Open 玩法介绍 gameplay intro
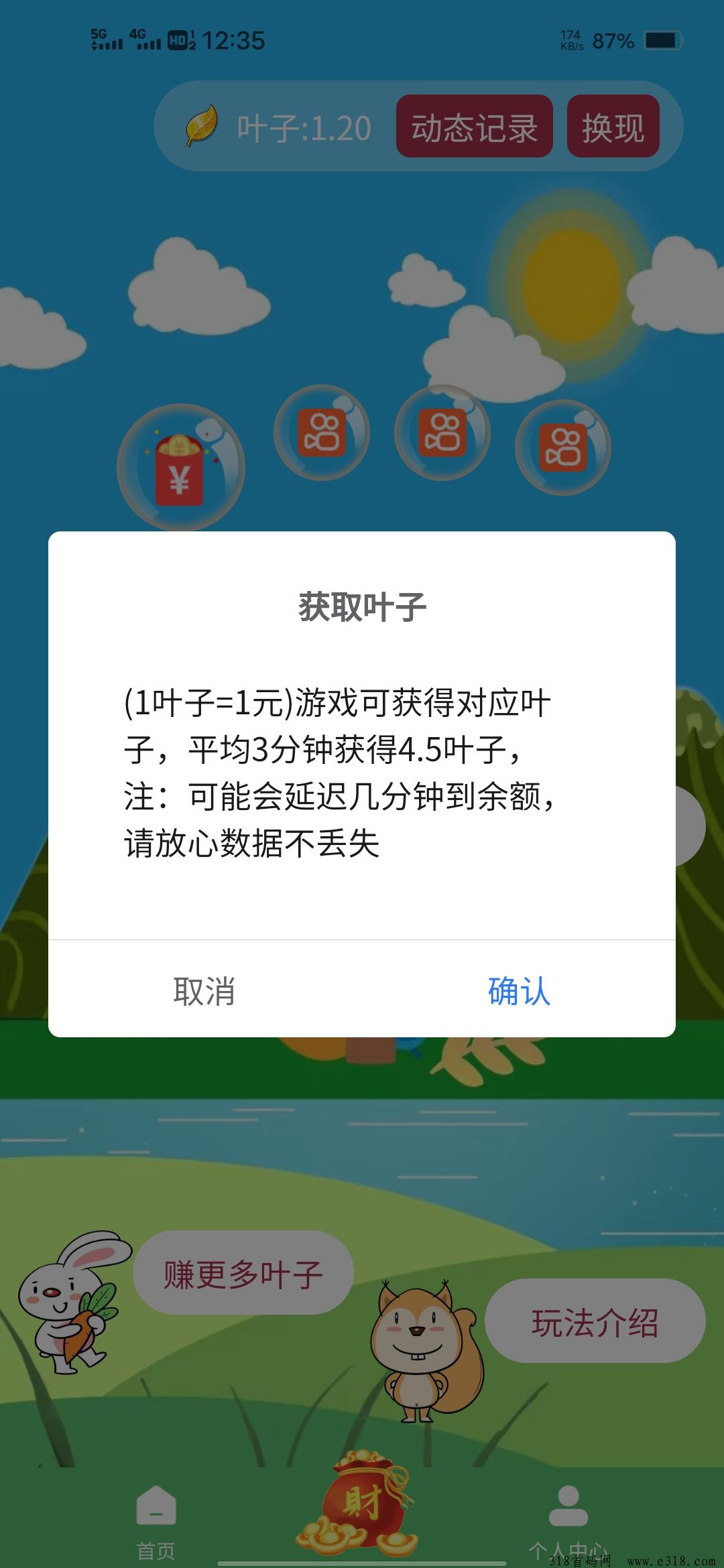Image resolution: width=724 pixels, height=1568 pixels. tap(595, 1321)
